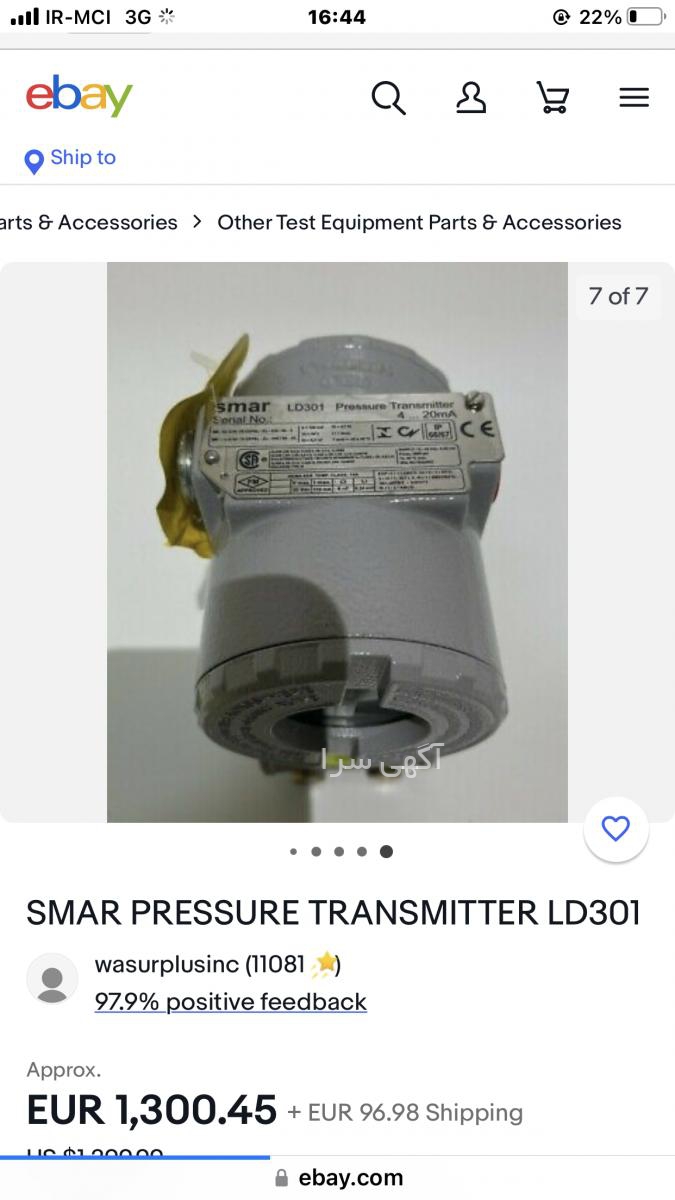The image size is (675, 1200).
Task: View 97.9% positive feedback details
Action: (x=230, y=1001)
